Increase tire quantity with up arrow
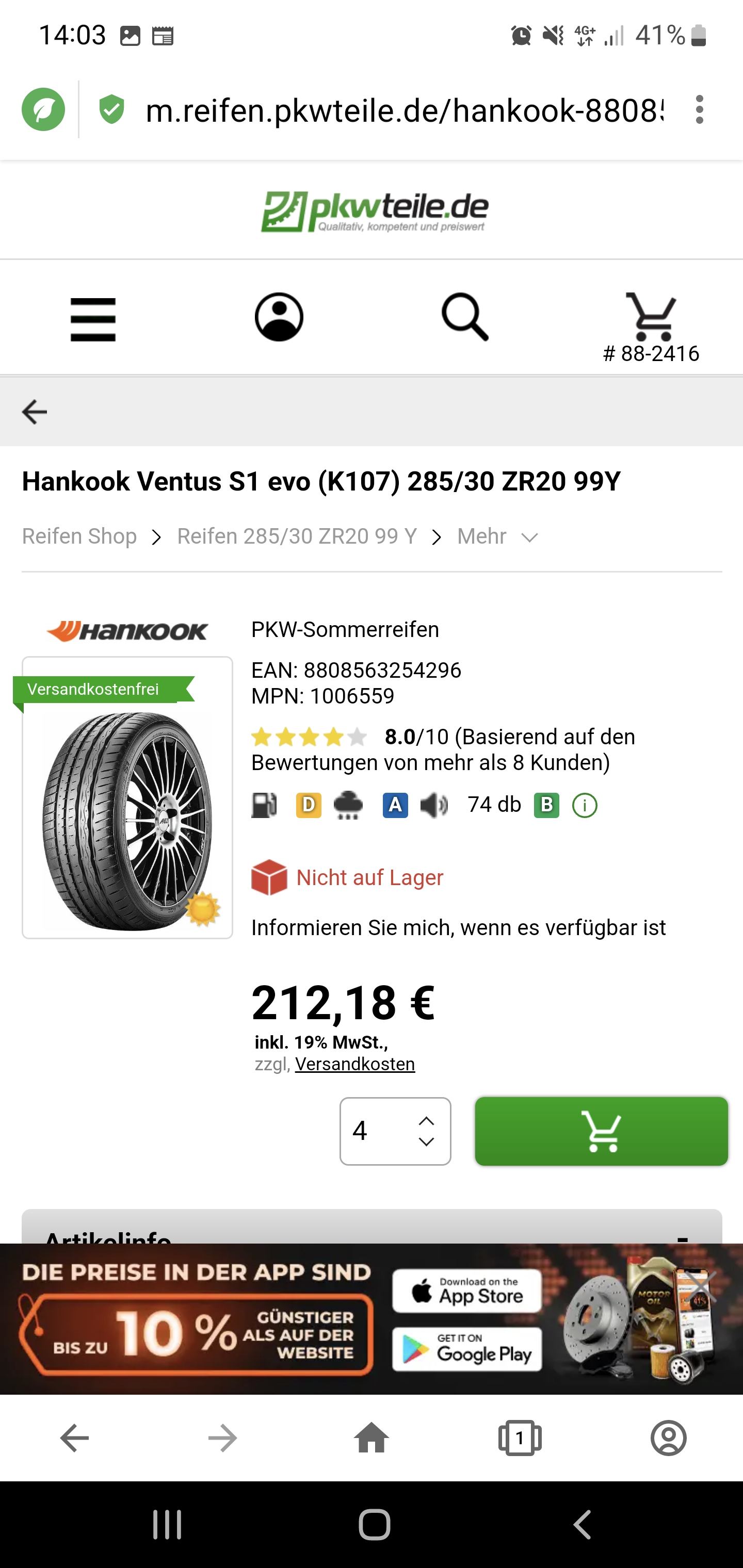743x1568 pixels. point(426,1121)
